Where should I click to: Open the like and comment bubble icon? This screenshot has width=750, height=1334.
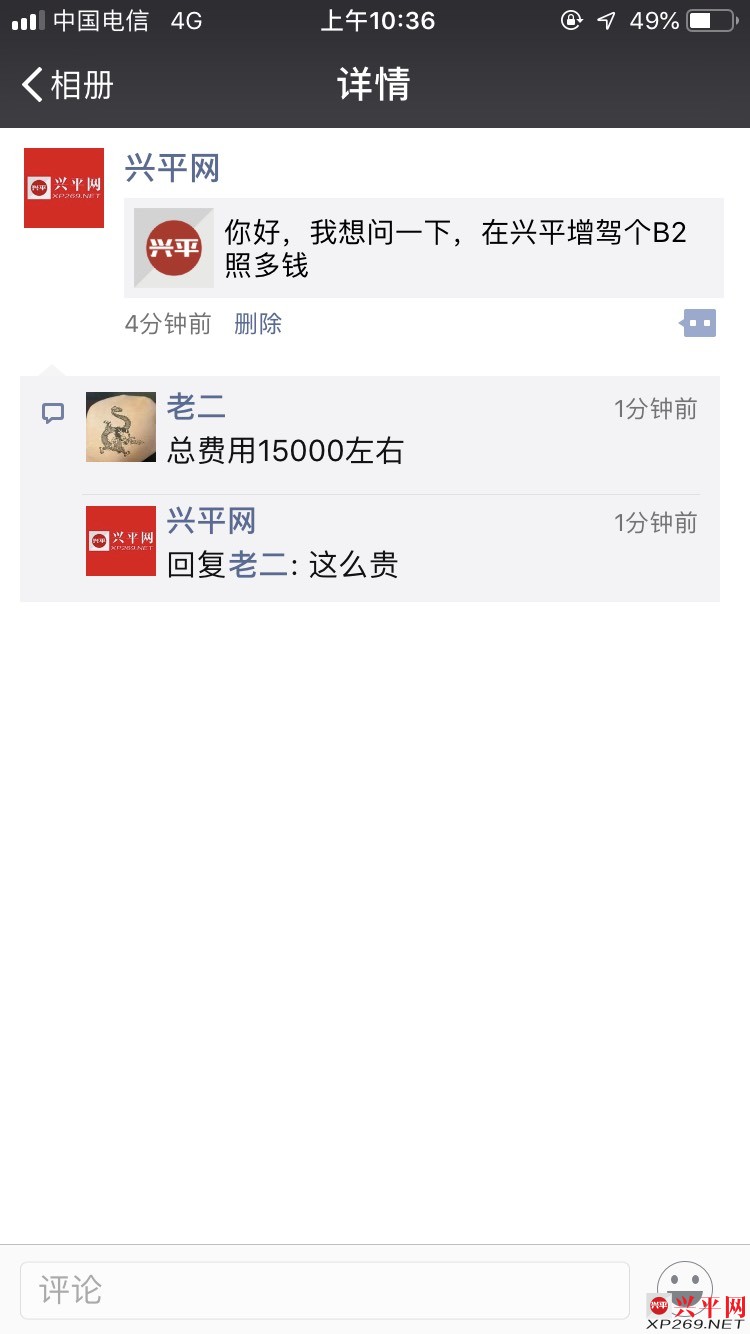tap(700, 323)
